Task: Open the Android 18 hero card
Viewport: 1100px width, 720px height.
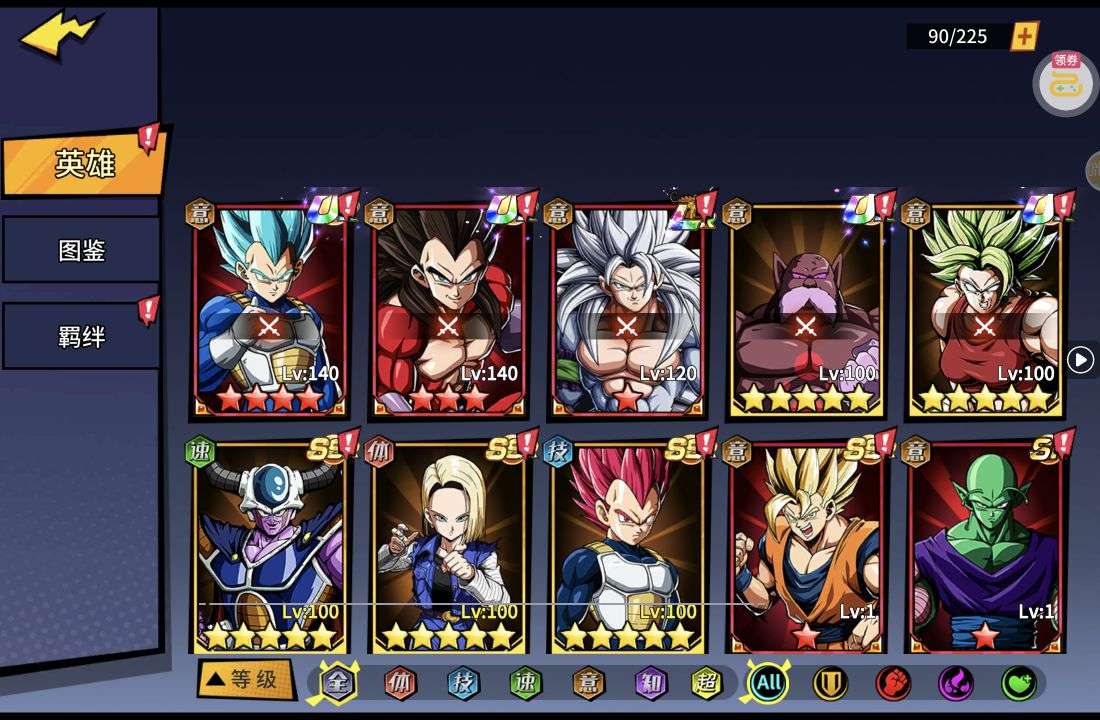Action: click(x=448, y=545)
